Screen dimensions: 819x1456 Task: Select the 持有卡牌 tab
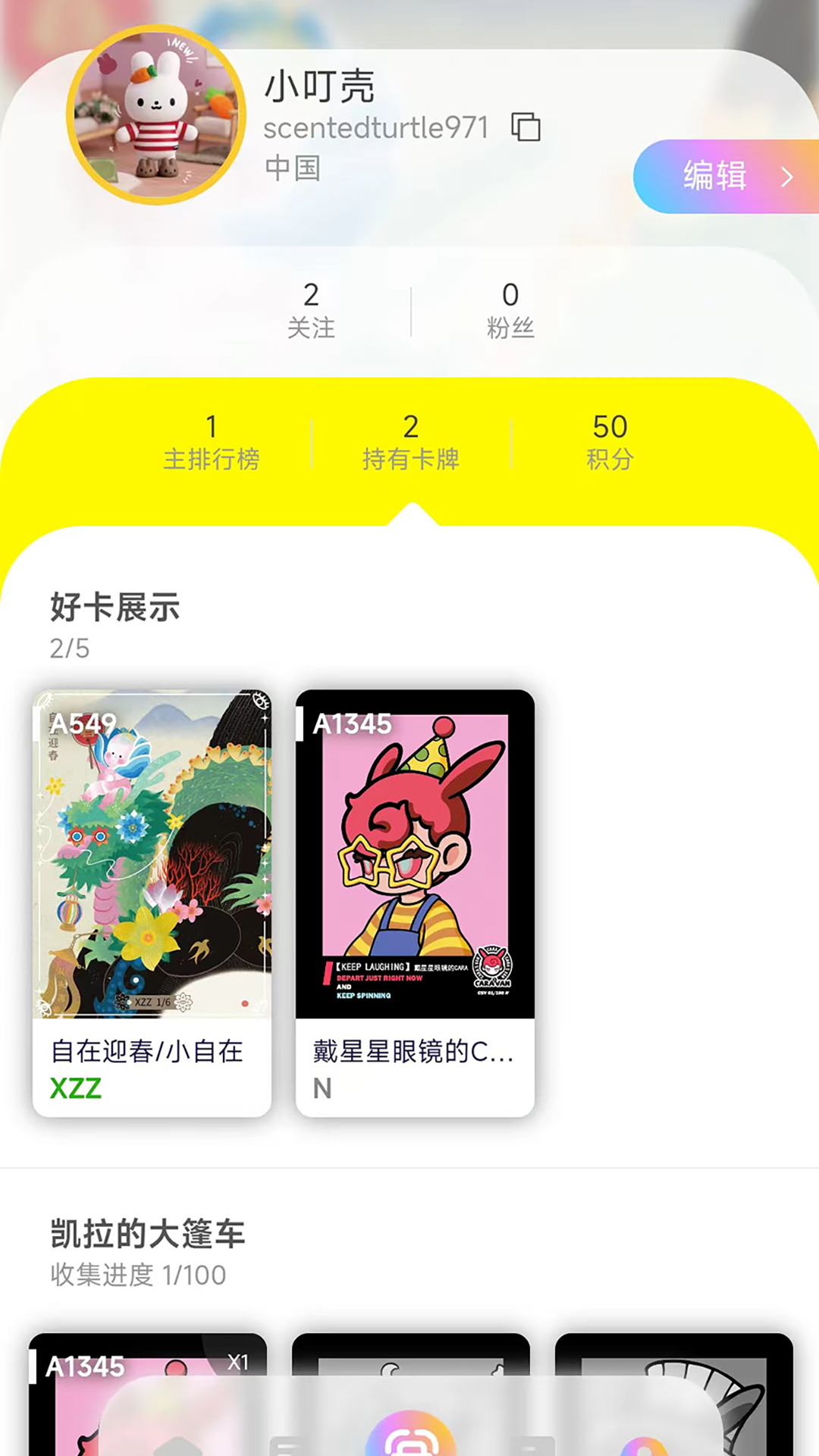tap(410, 442)
